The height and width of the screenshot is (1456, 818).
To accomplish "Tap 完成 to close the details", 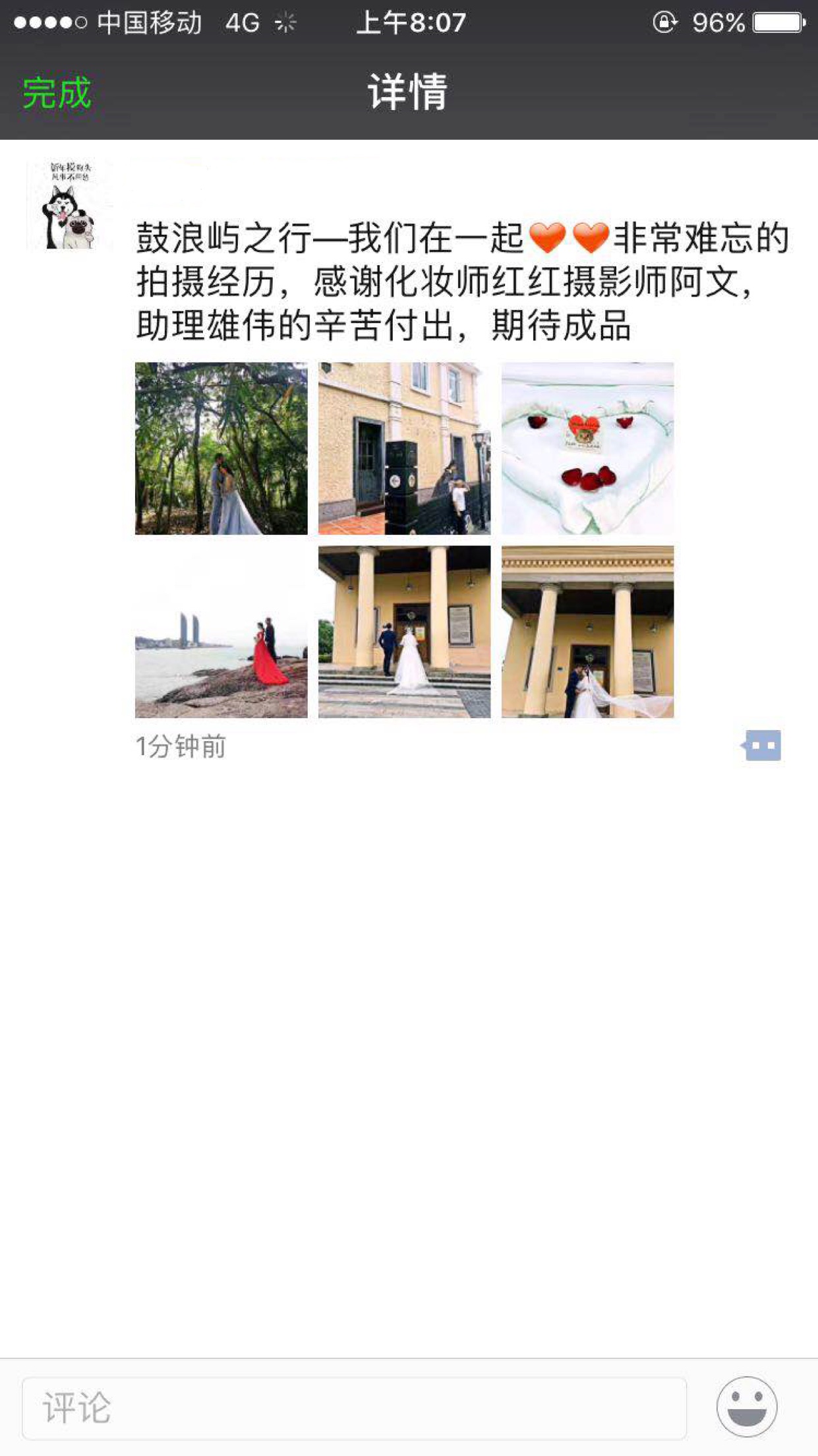I will [x=57, y=93].
